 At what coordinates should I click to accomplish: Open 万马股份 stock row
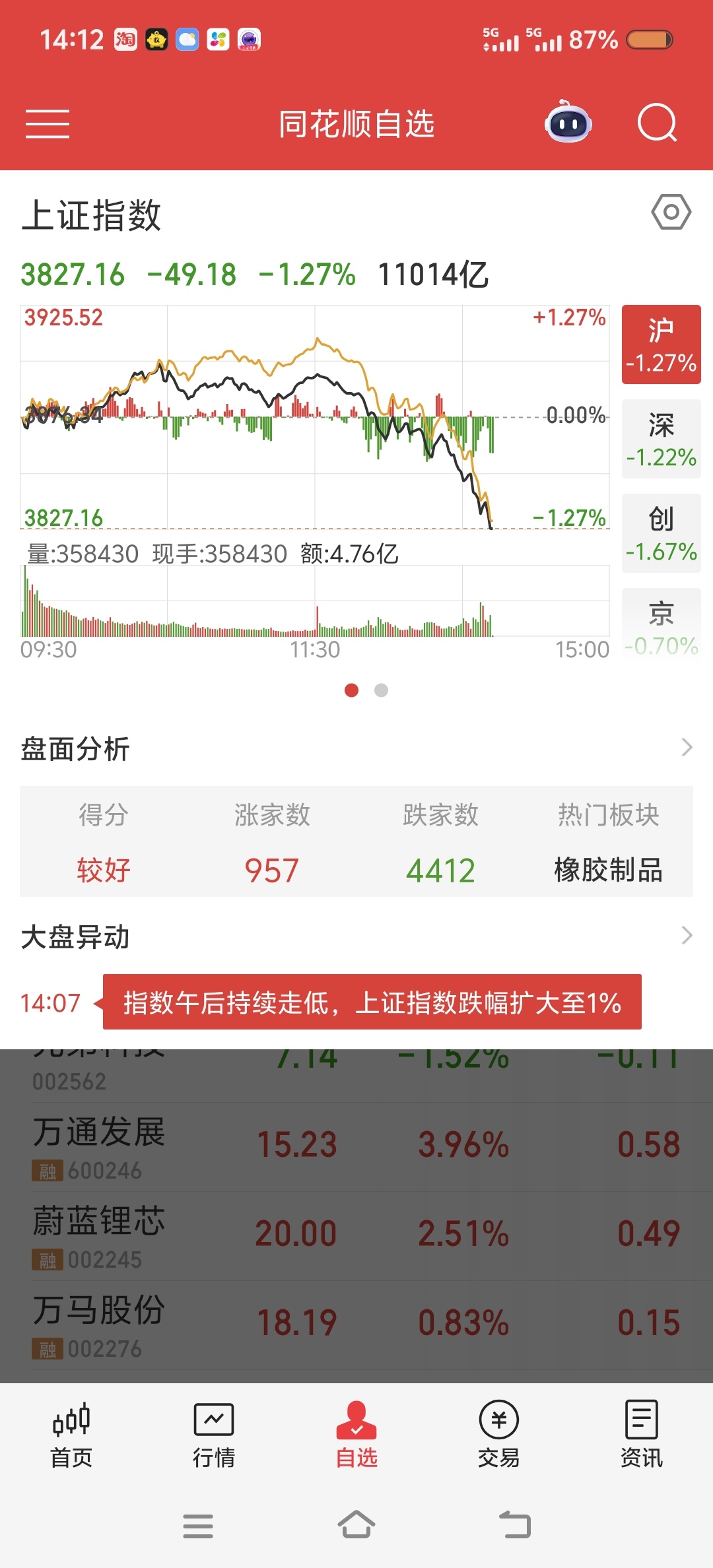(356, 1325)
